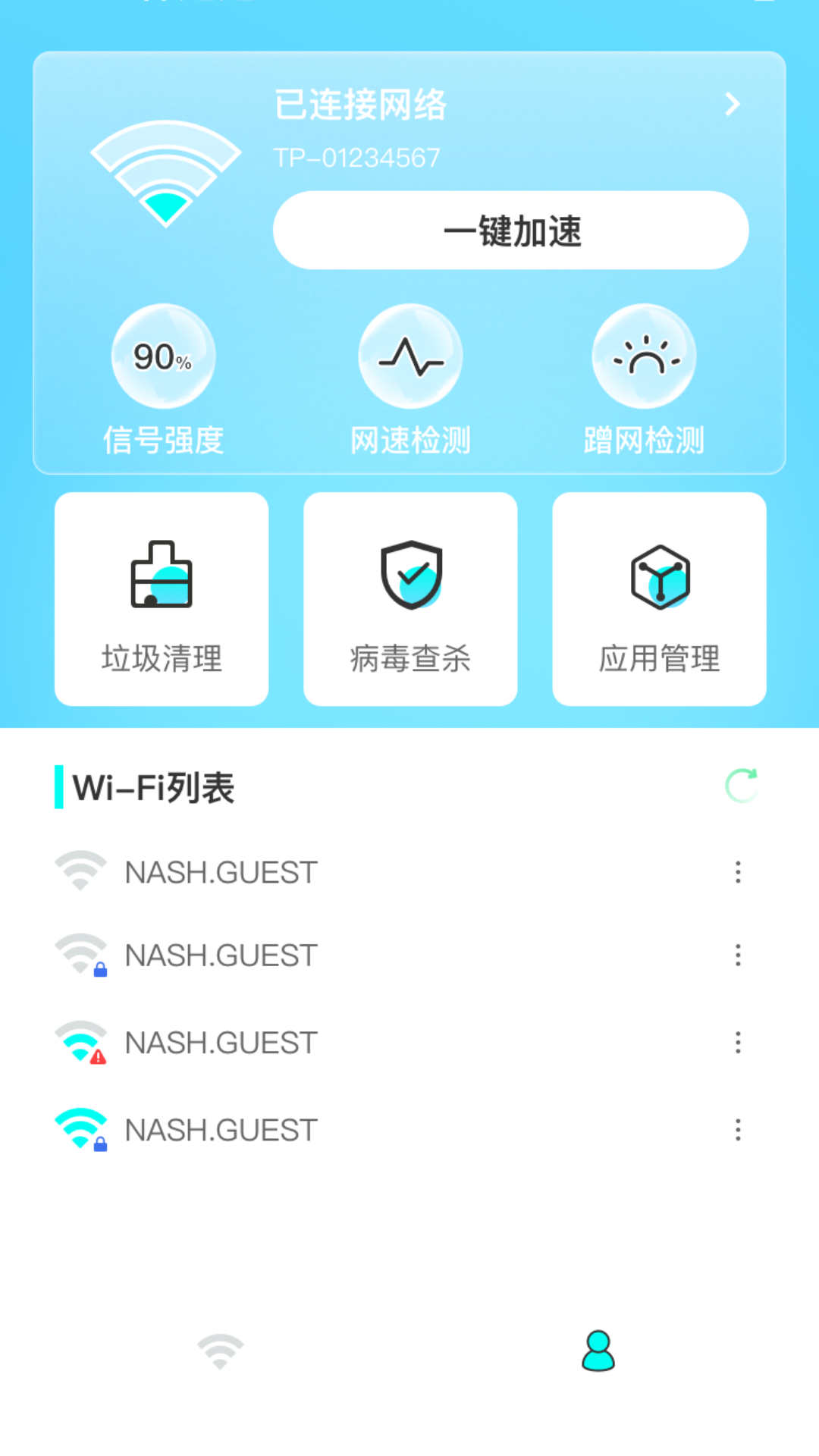
Task: Switch to the Wi-Fi tab at bottom
Action: [x=218, y=1349]
